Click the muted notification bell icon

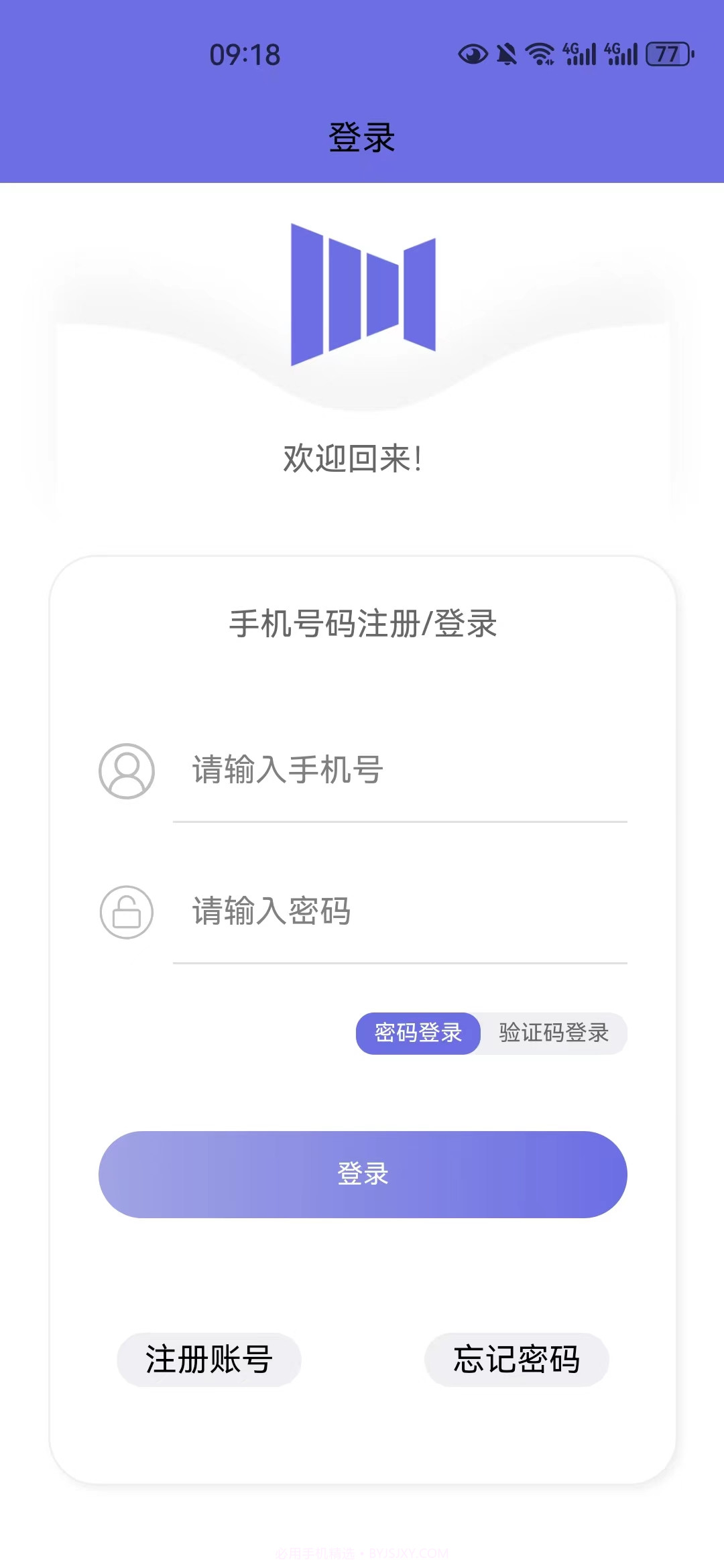[x=507, y=55]
